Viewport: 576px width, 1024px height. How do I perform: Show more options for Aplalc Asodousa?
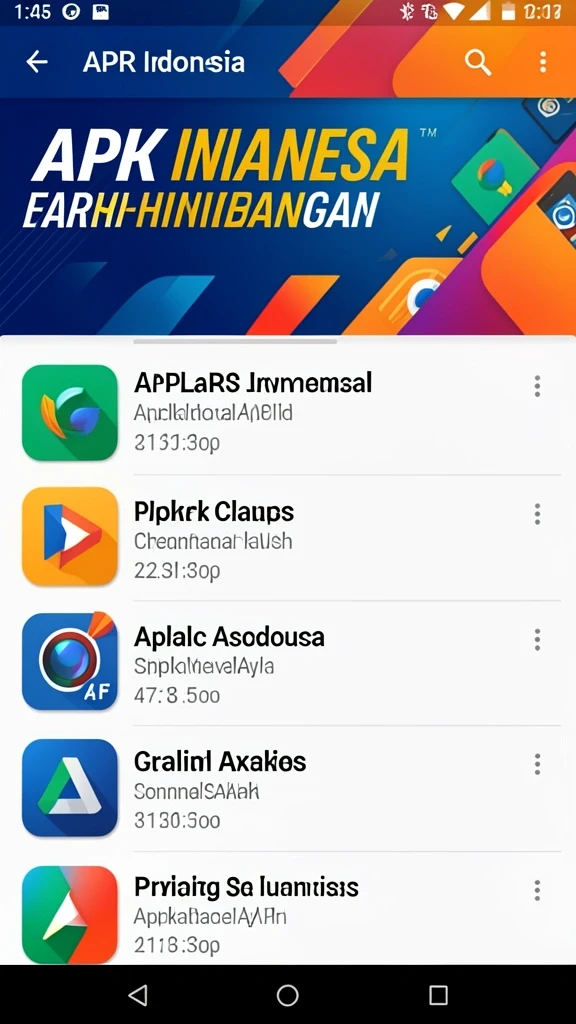537,639
